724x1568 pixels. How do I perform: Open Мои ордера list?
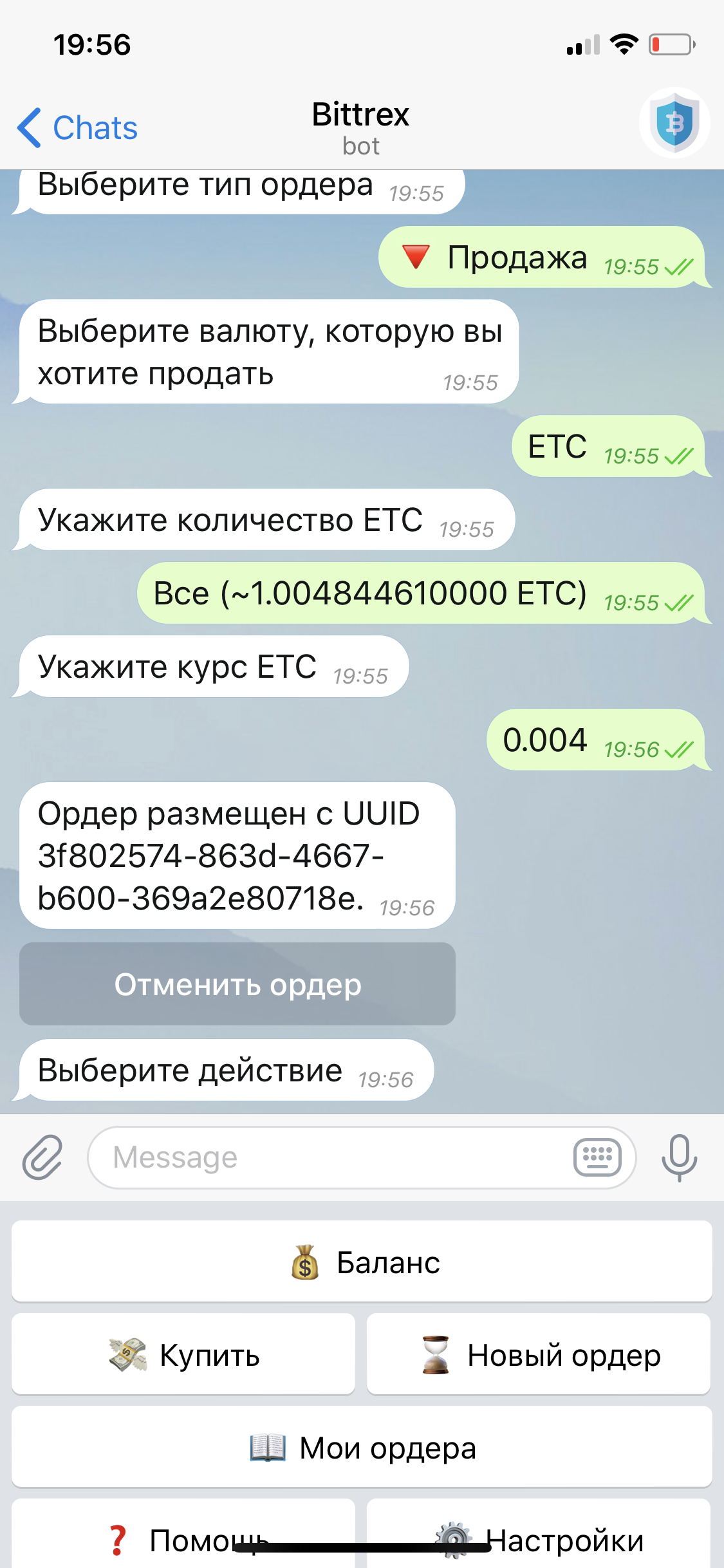362,1447
